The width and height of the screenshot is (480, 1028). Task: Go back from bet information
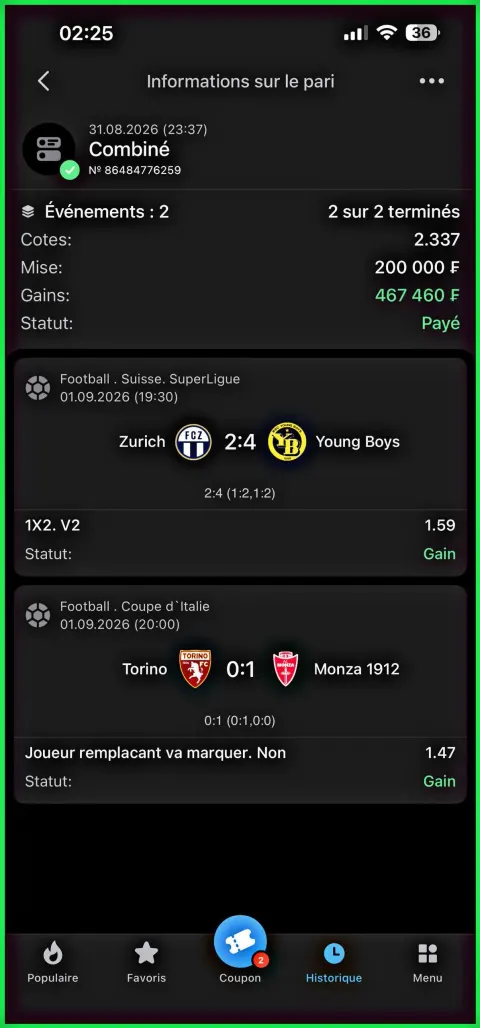pos(43,81)
